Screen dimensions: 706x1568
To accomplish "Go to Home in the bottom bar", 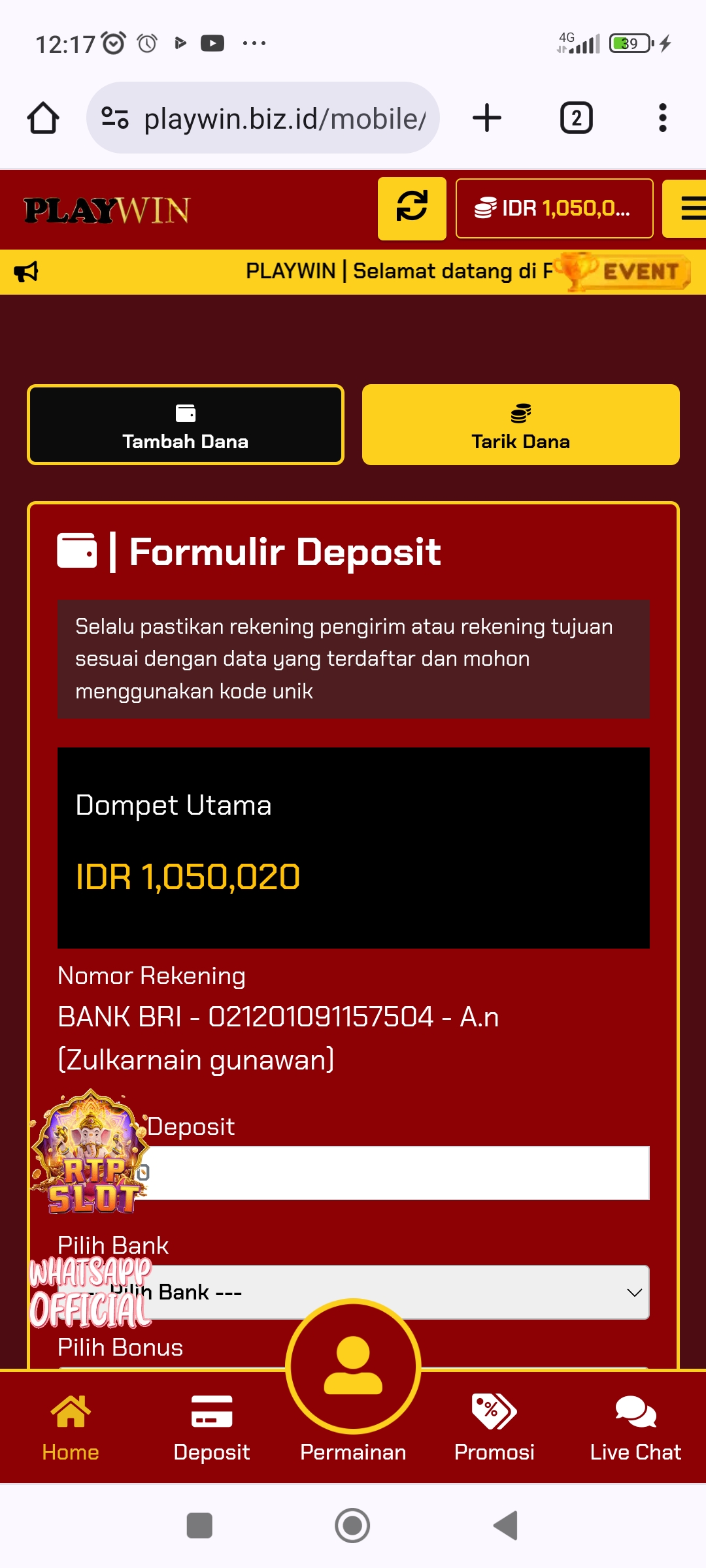I will [71, 1428].
